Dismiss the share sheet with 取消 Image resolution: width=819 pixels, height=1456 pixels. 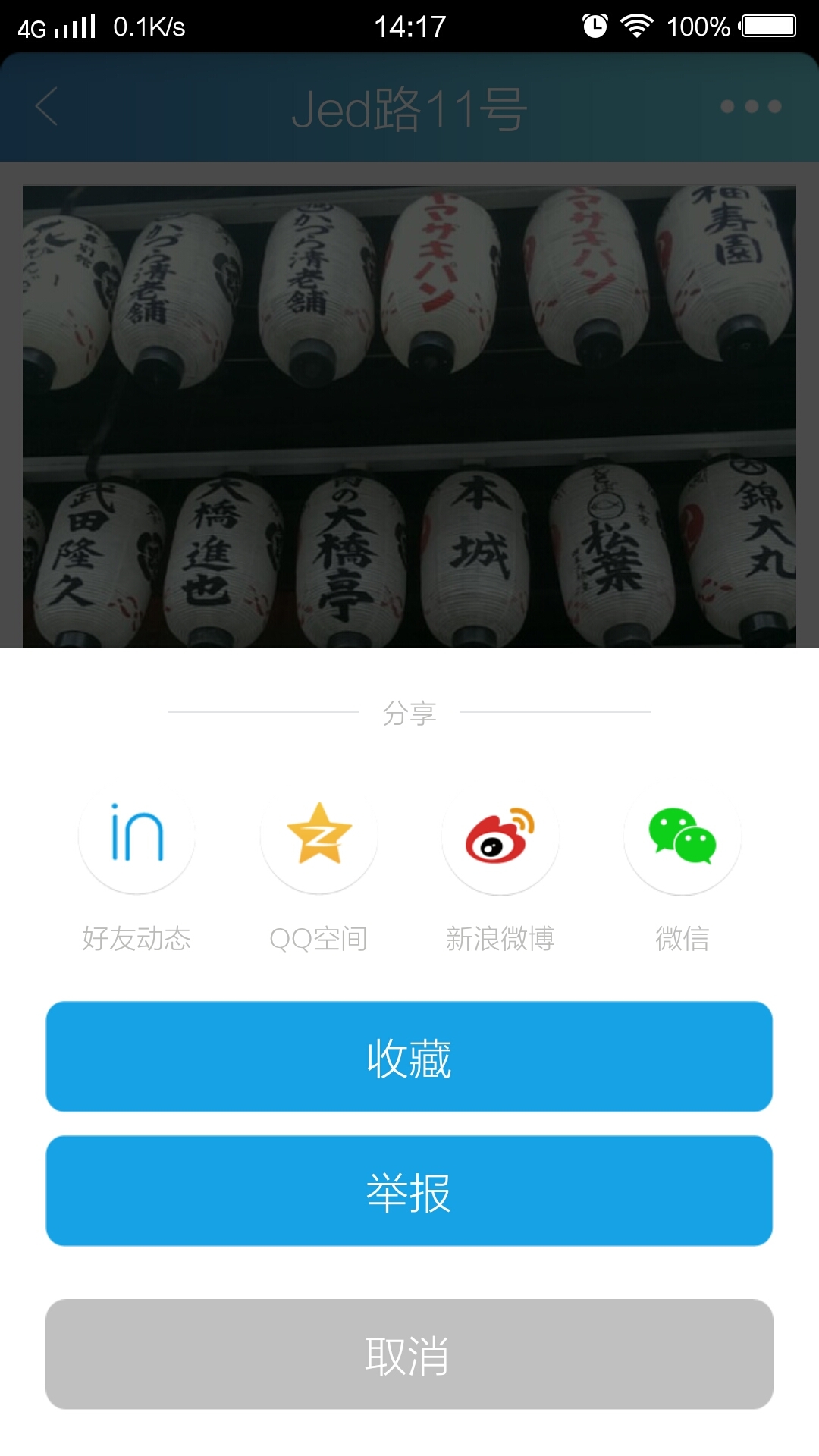409,1354
